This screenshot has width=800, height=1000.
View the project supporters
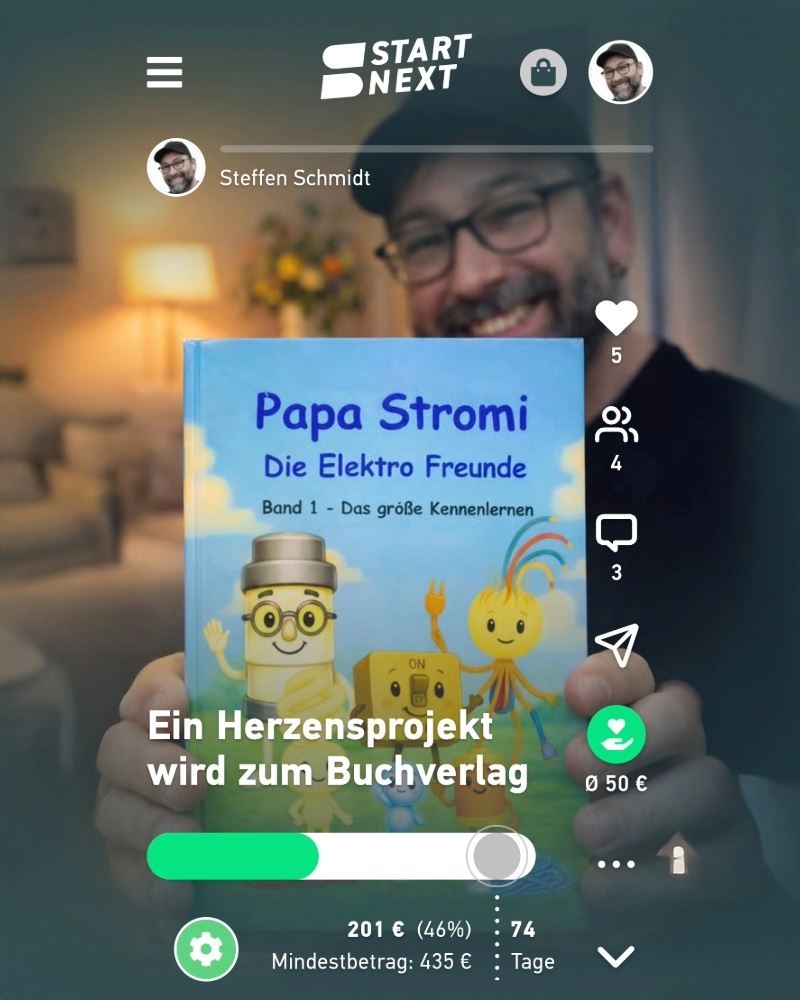[616, 426]
